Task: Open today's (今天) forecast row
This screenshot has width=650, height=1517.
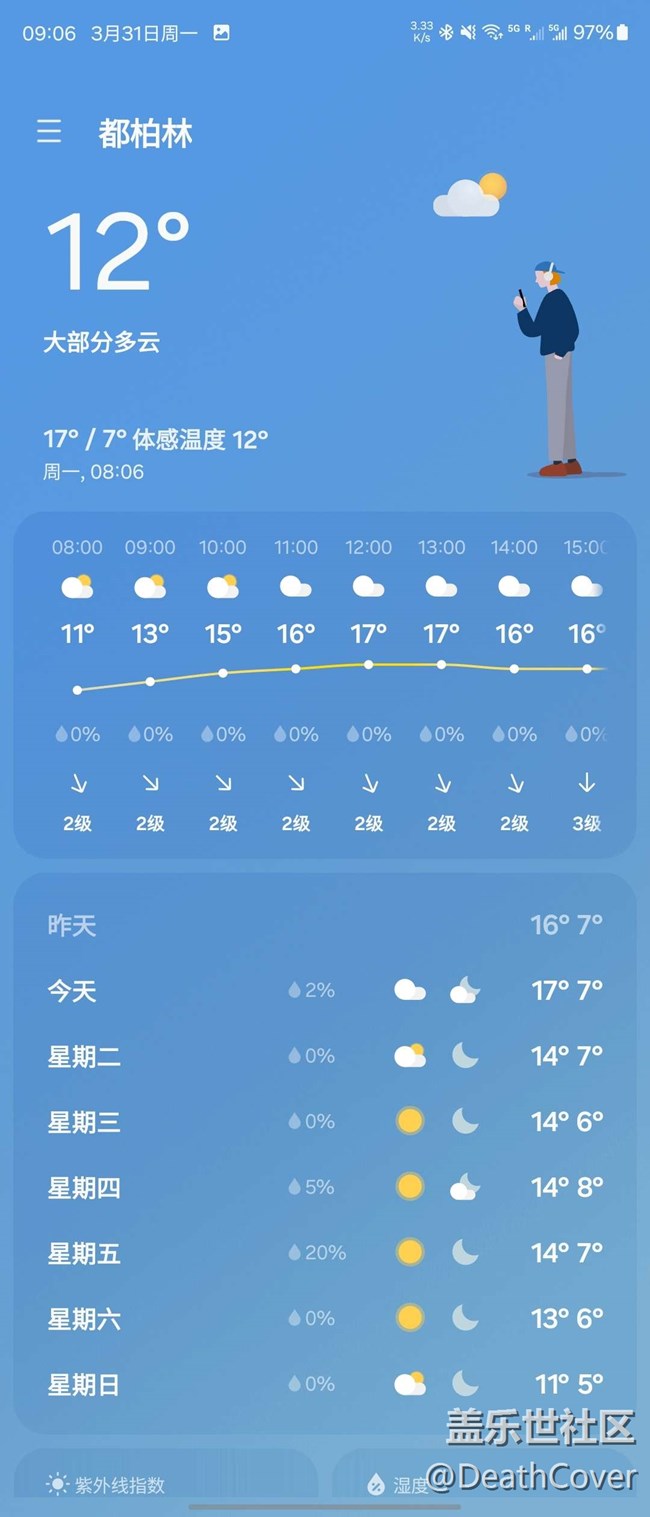Action: coord(325,990)
